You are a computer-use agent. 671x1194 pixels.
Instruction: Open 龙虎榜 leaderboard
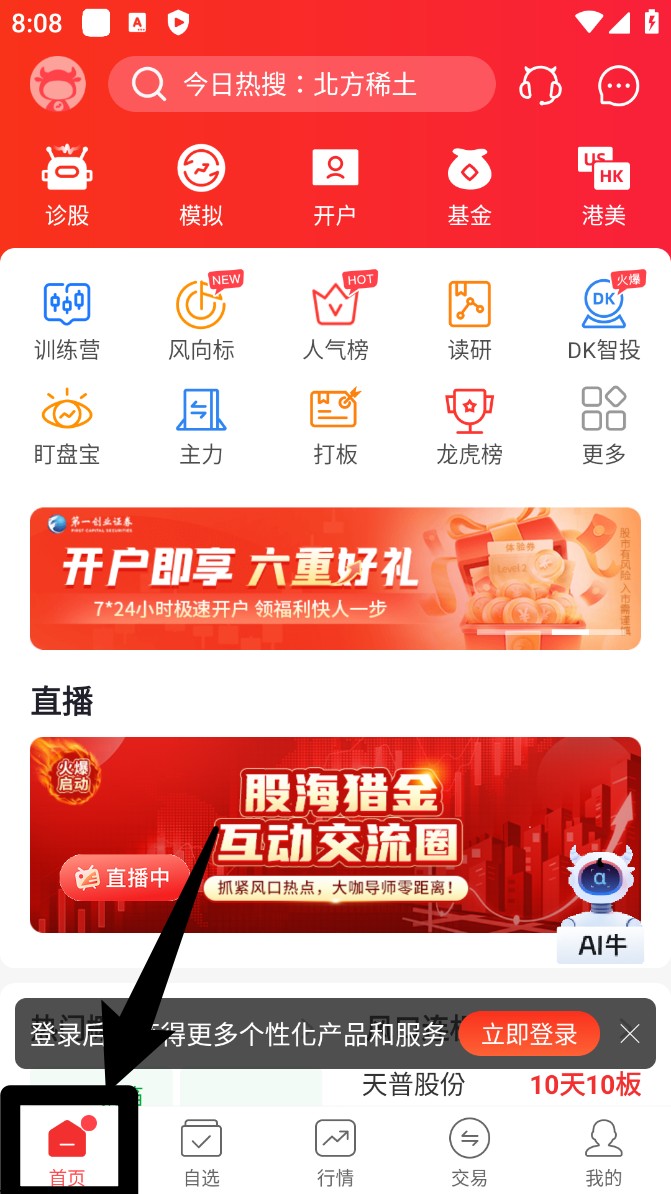469,425
